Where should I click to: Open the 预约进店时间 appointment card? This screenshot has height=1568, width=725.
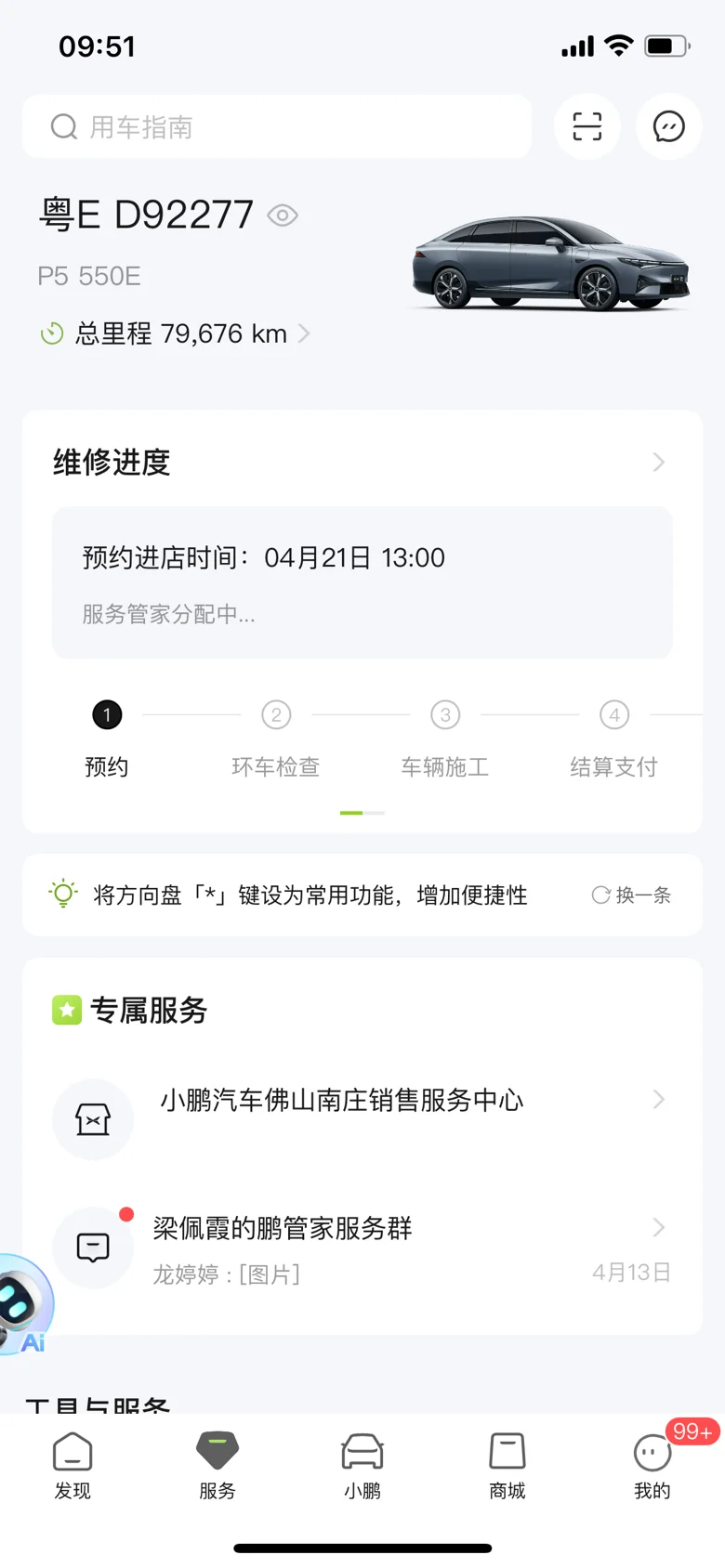point(362,583)
